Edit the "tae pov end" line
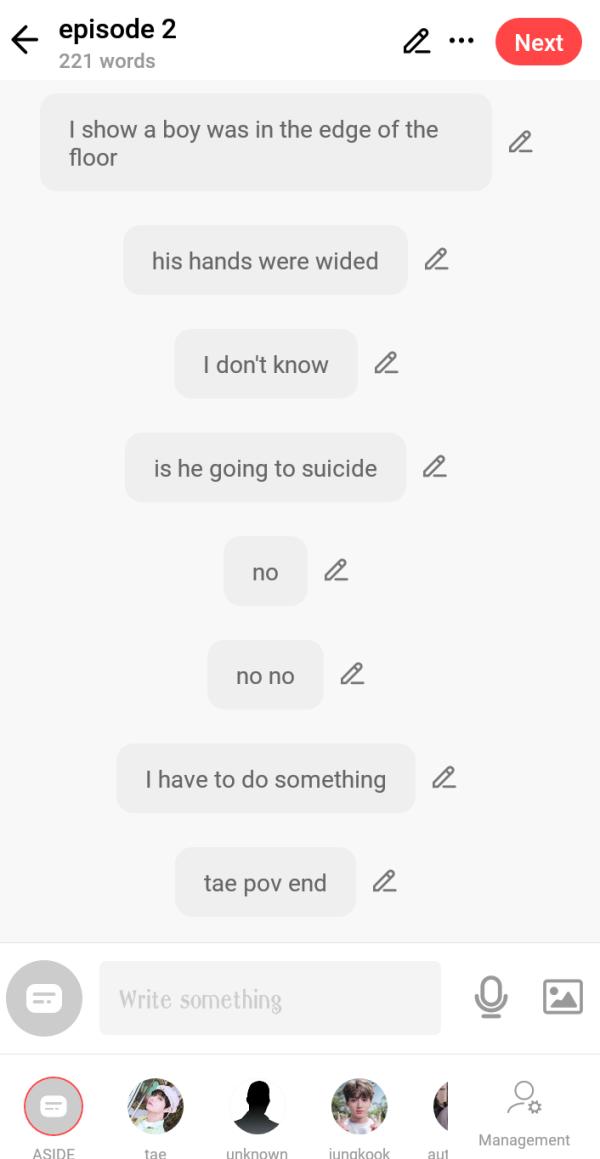Image resolution: width=600 pixels, height=1159 pixels. tap(384, 882)
